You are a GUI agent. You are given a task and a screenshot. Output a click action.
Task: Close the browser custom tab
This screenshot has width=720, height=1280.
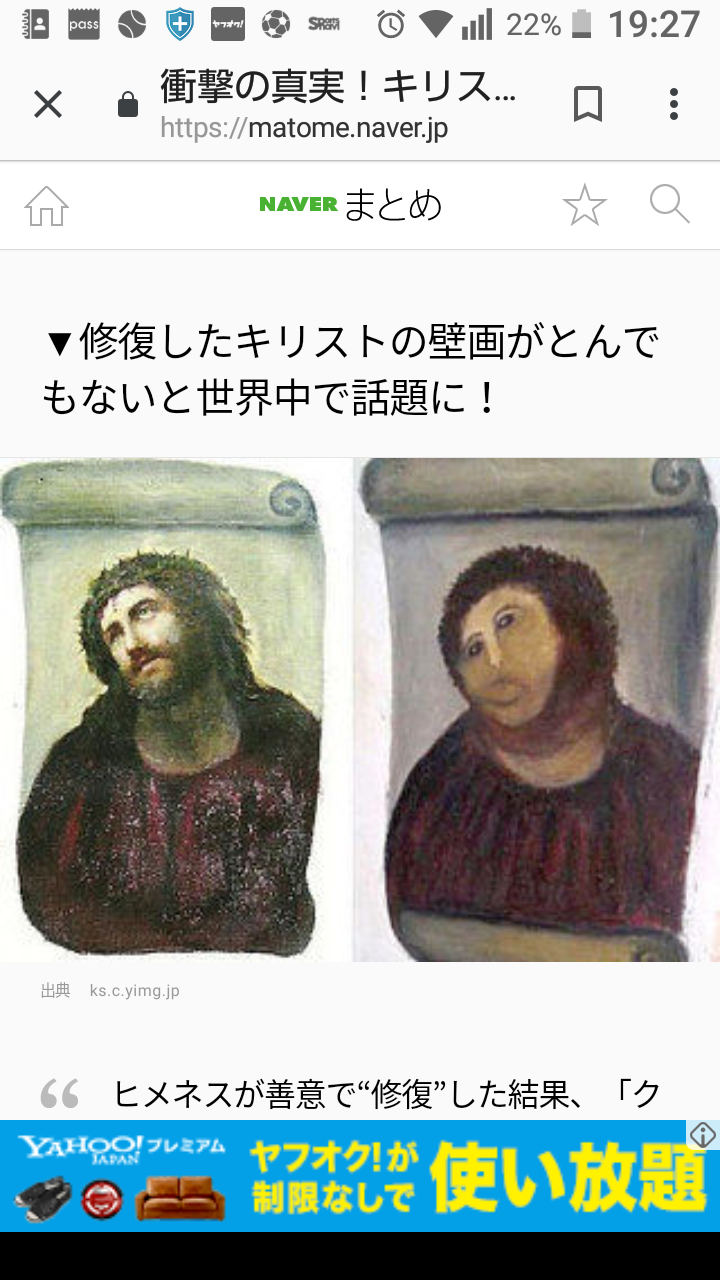click(48, 104)
